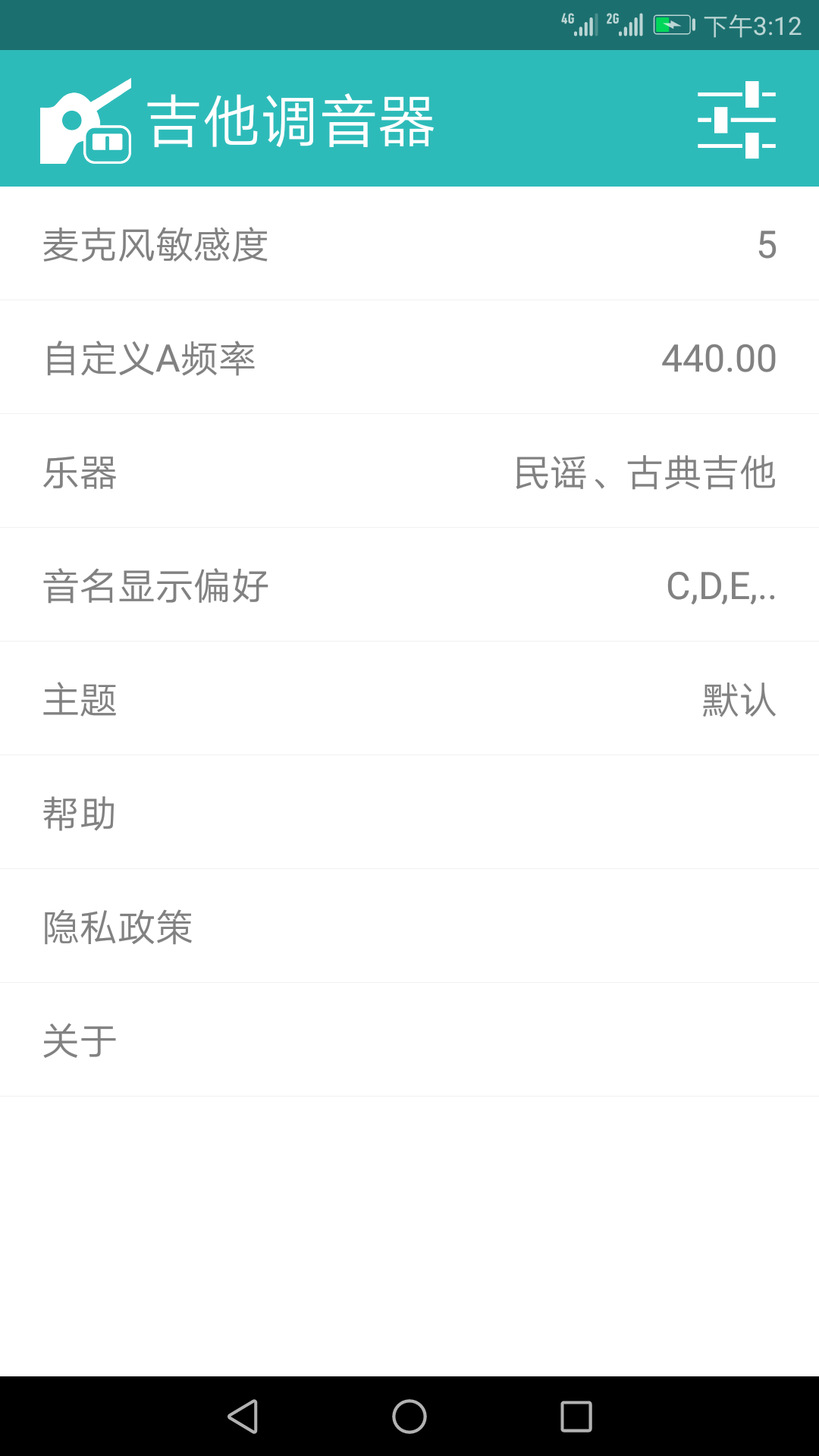Open the 主题 theme selector
The image size is (819, 1456).
pyautogui.click(x=409, y=698)
